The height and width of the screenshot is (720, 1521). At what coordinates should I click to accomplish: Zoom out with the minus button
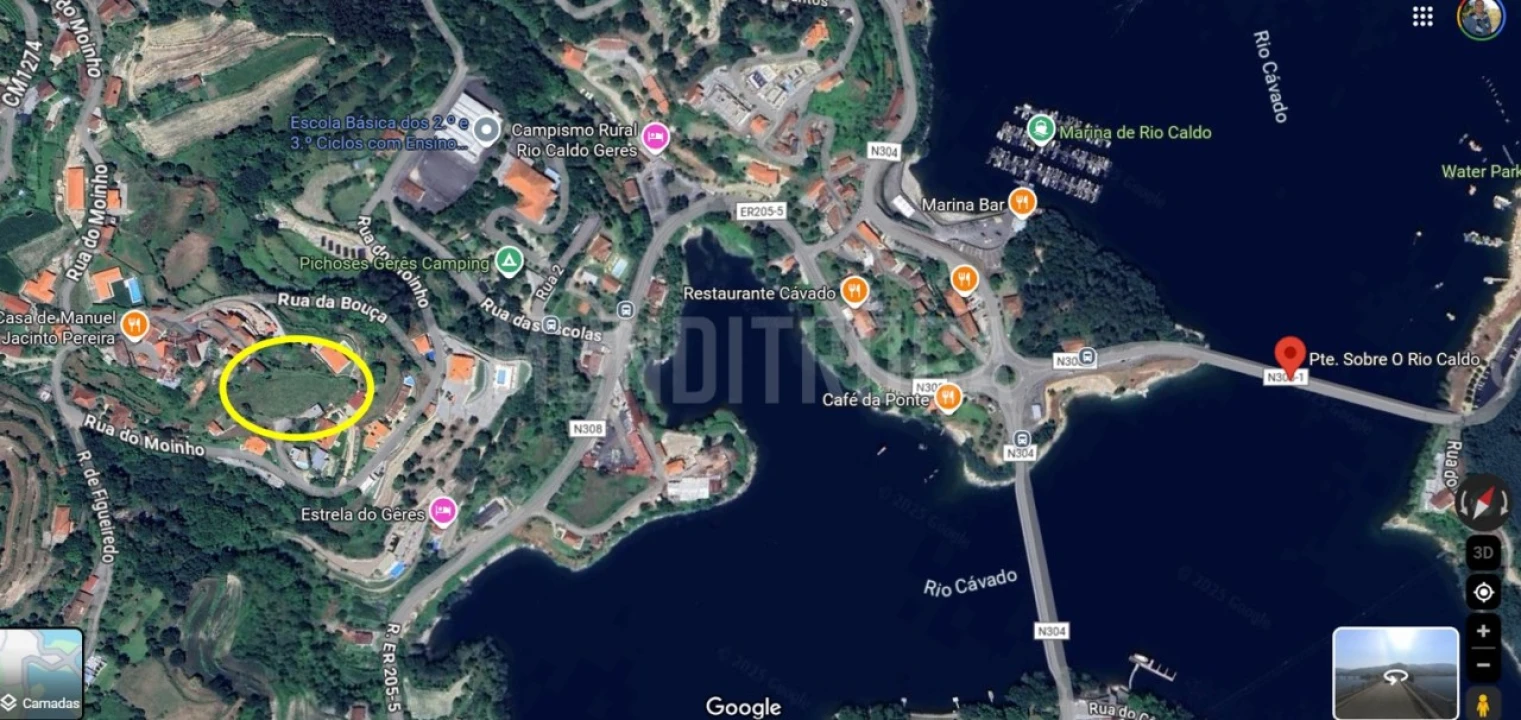[1483, 664]
